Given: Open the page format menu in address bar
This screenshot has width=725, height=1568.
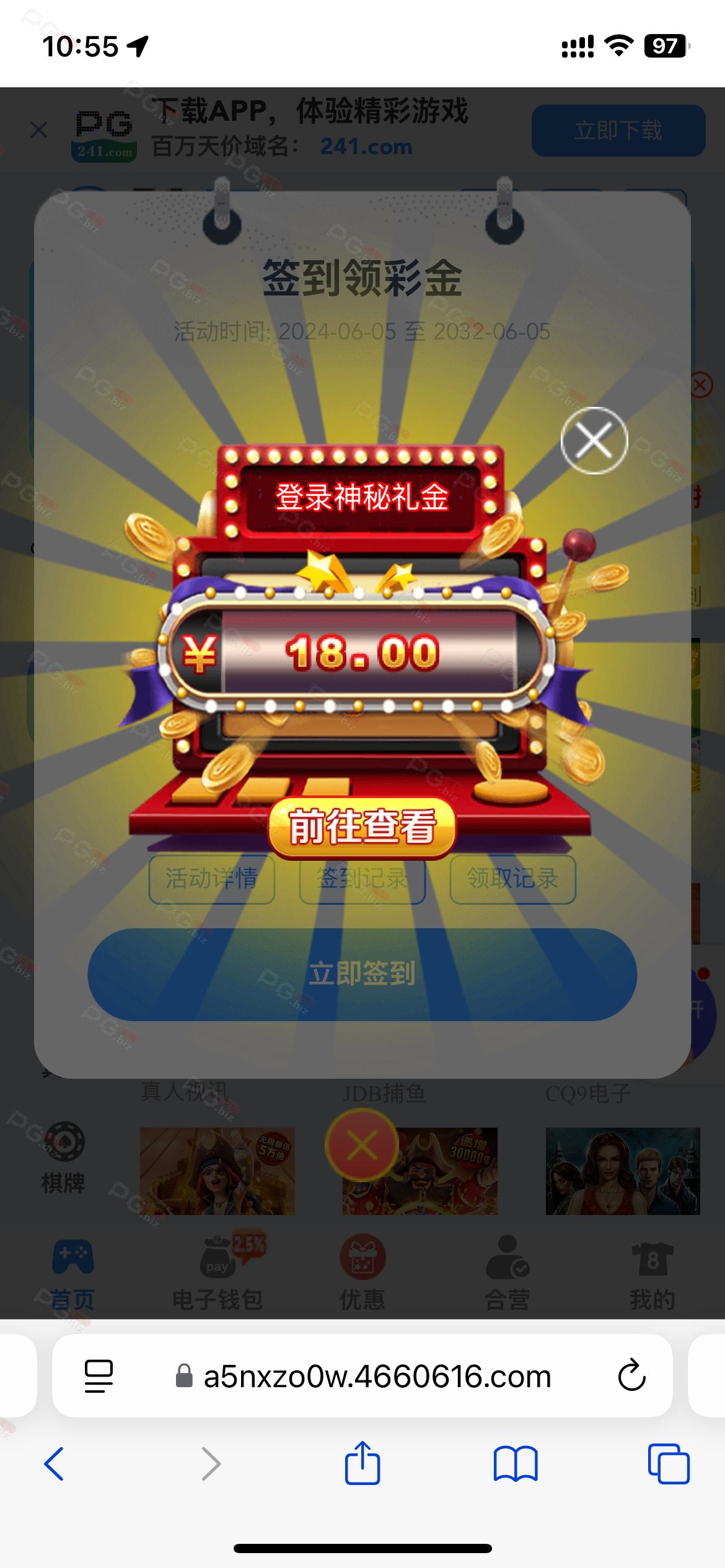Looking at the screenshot, I should click(x=99, y=1376).
